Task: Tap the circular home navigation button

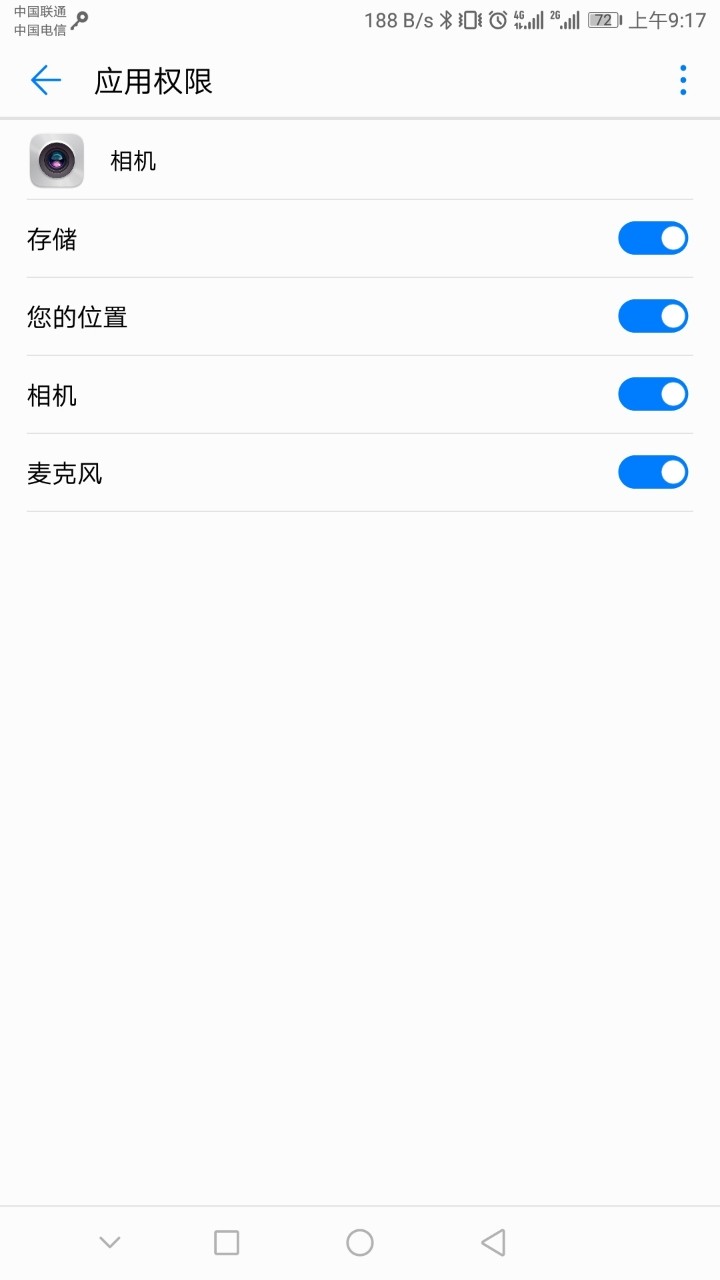Action: (360, 1242)
